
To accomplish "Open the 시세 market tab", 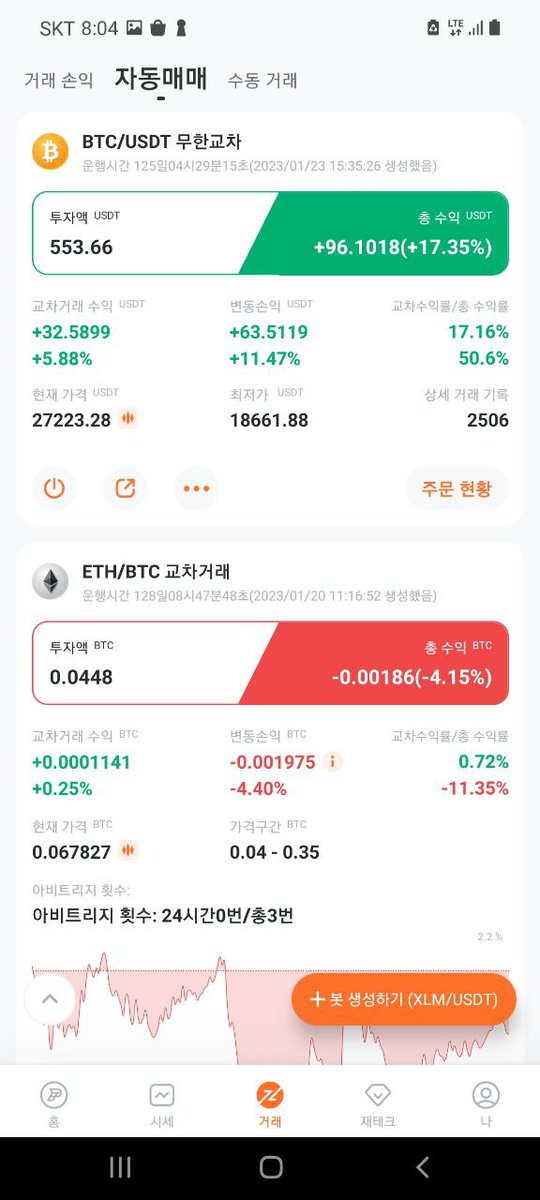I will point(162,1103).
